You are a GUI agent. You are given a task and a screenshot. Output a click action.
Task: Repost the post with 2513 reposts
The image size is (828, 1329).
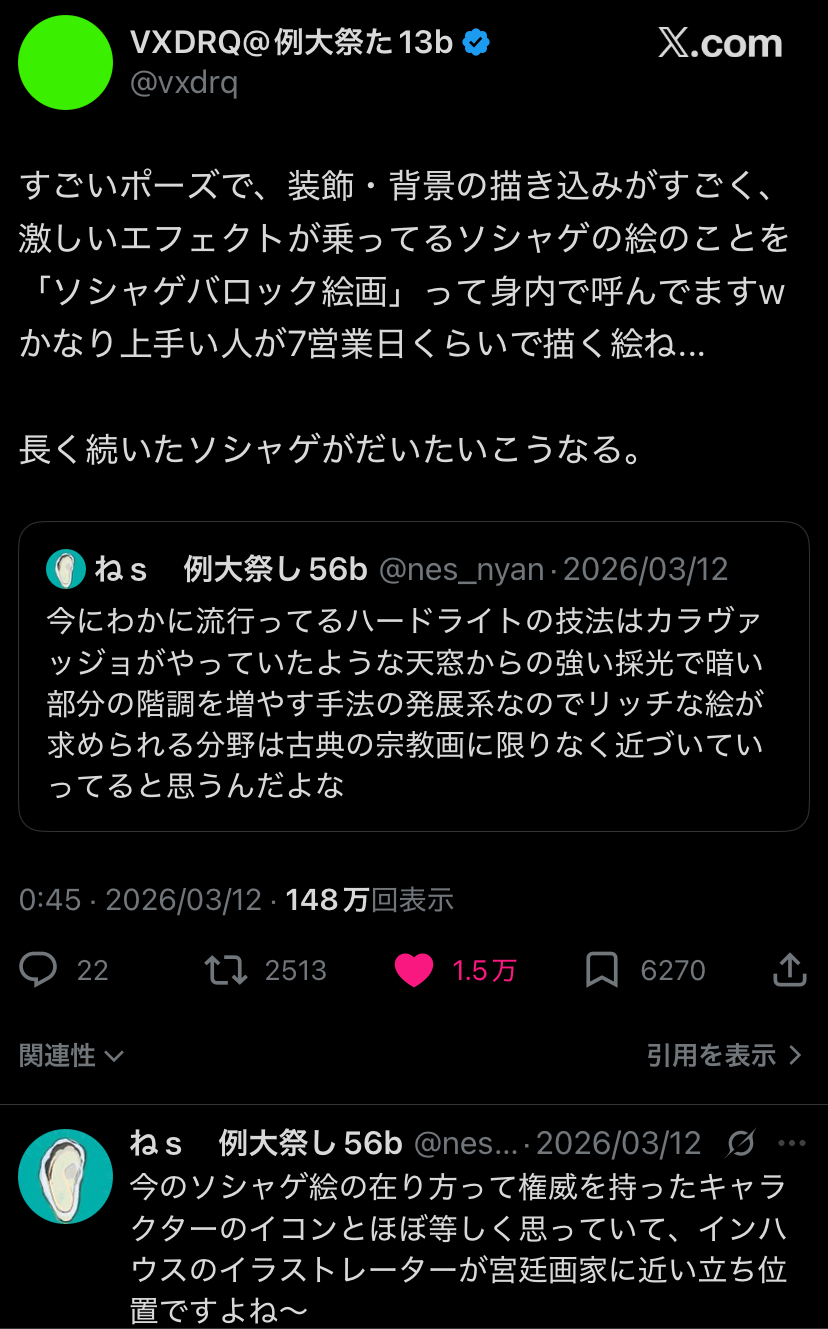tap(228, 969)
